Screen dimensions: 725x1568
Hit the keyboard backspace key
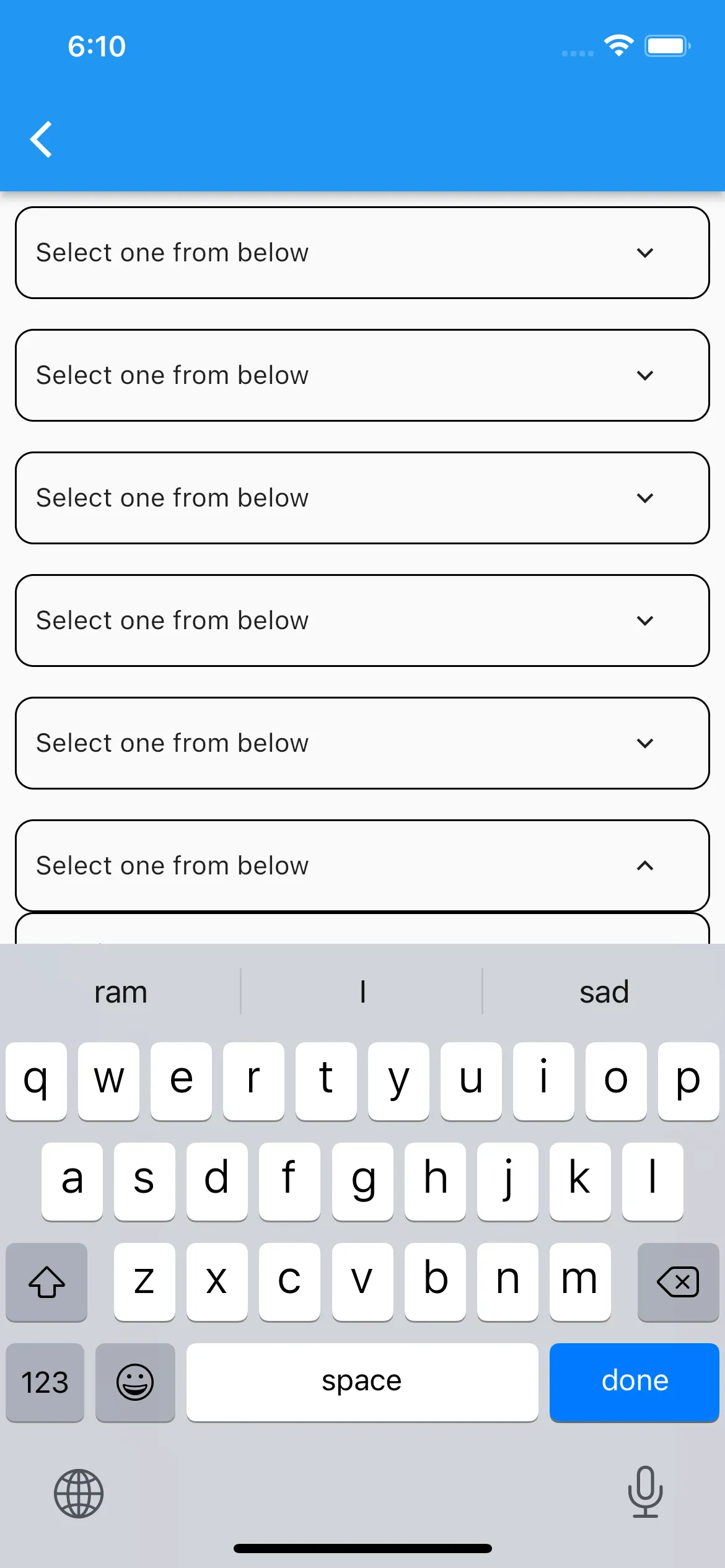click(x=677, y=1281)
